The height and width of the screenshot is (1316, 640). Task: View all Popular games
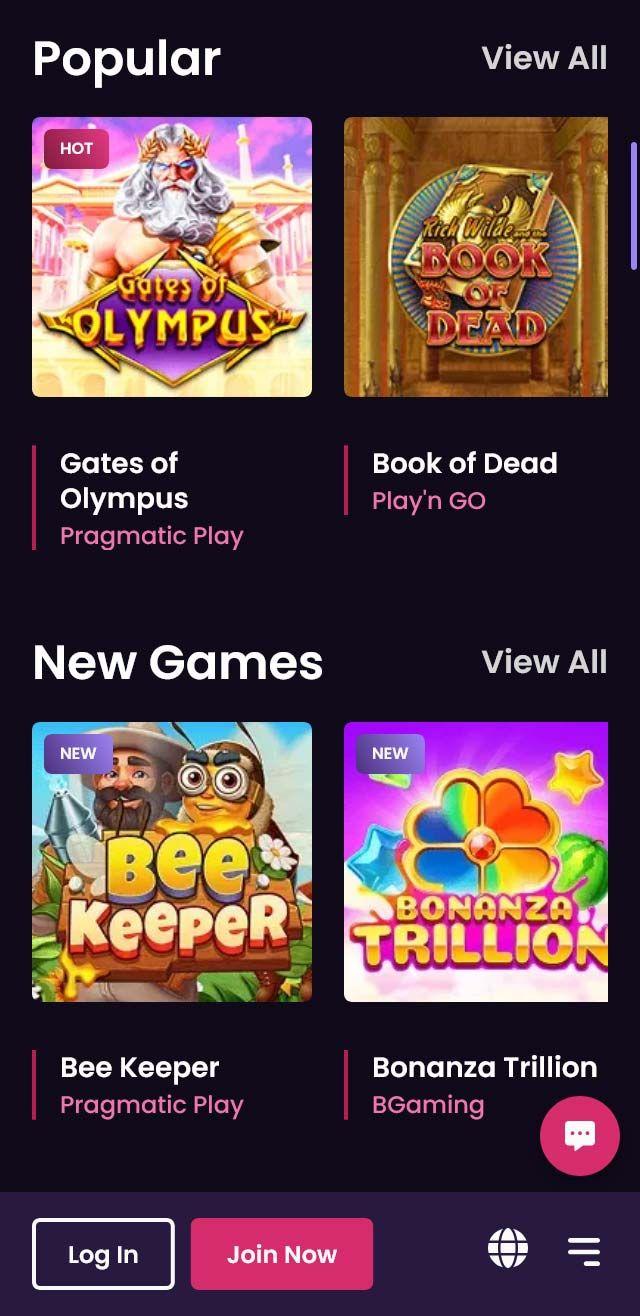[x=545, y=58]
